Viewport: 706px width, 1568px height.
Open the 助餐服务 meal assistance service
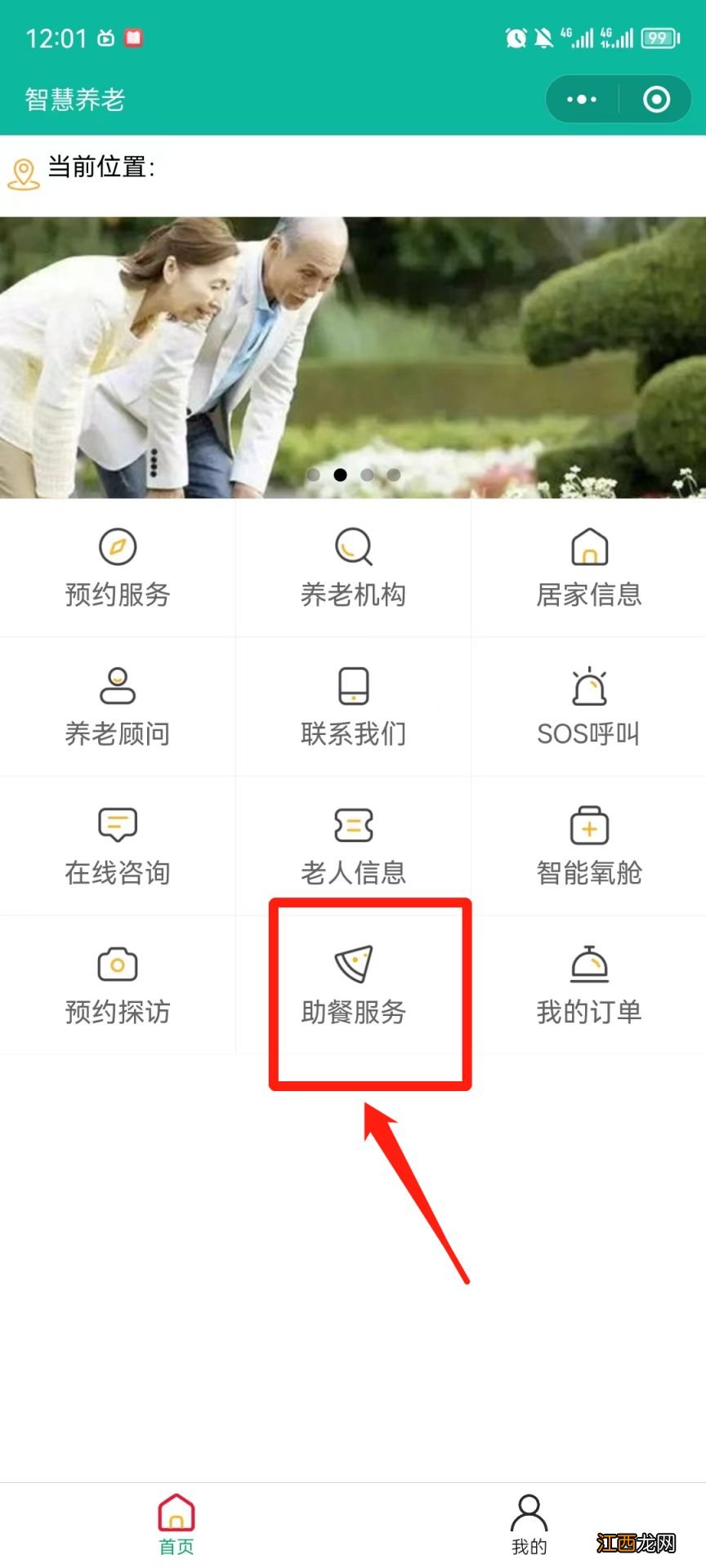pyautogui.click(x=355, y=984)
